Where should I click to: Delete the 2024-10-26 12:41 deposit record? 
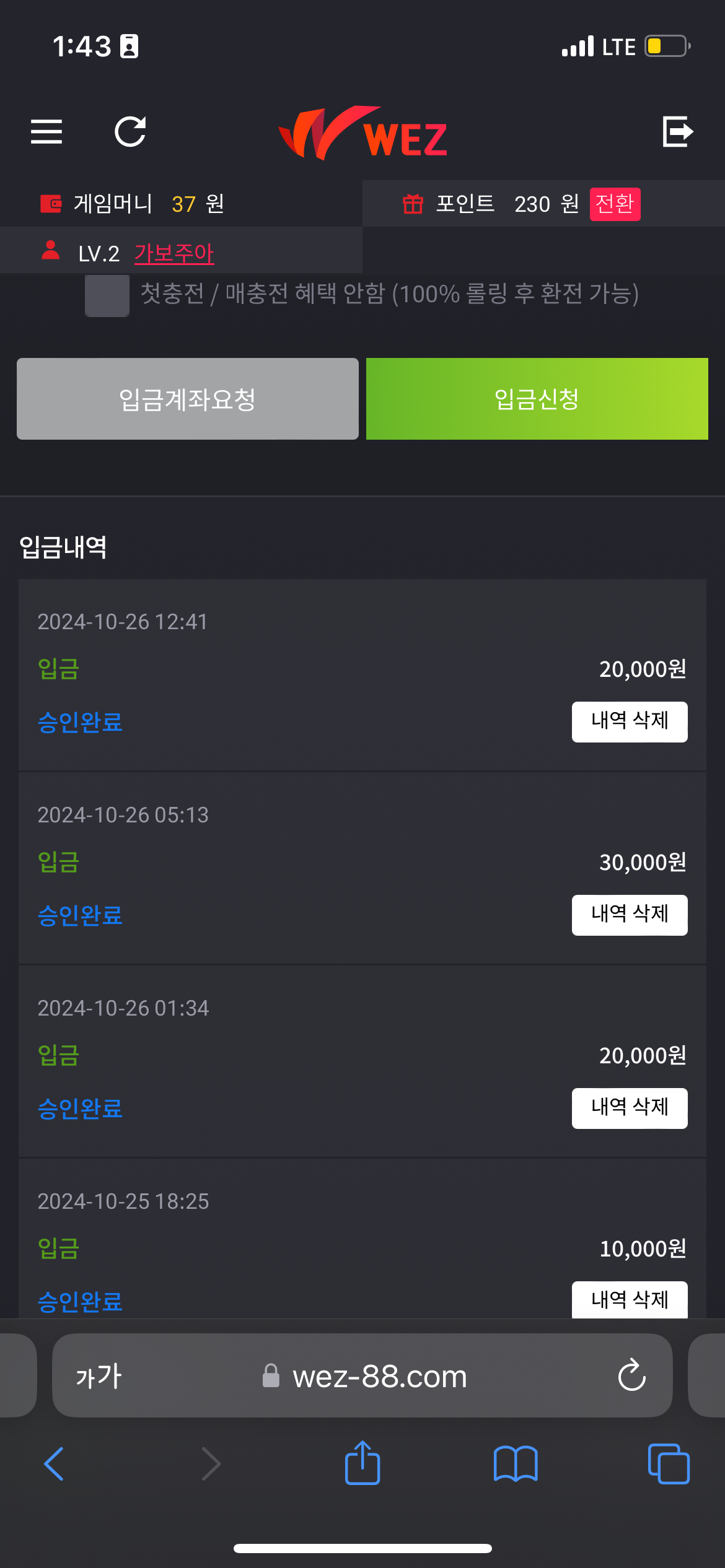coord(630,721)
